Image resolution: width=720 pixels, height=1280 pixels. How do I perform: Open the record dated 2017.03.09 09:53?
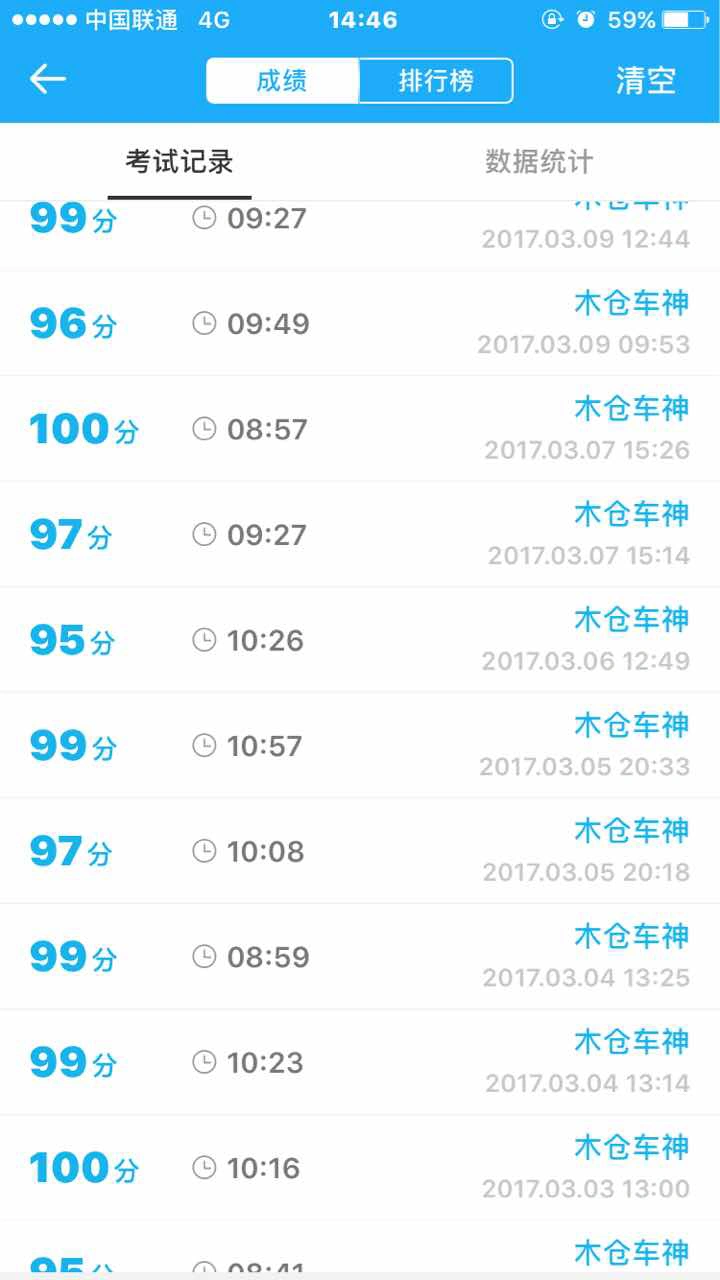(x=360, y=323)
